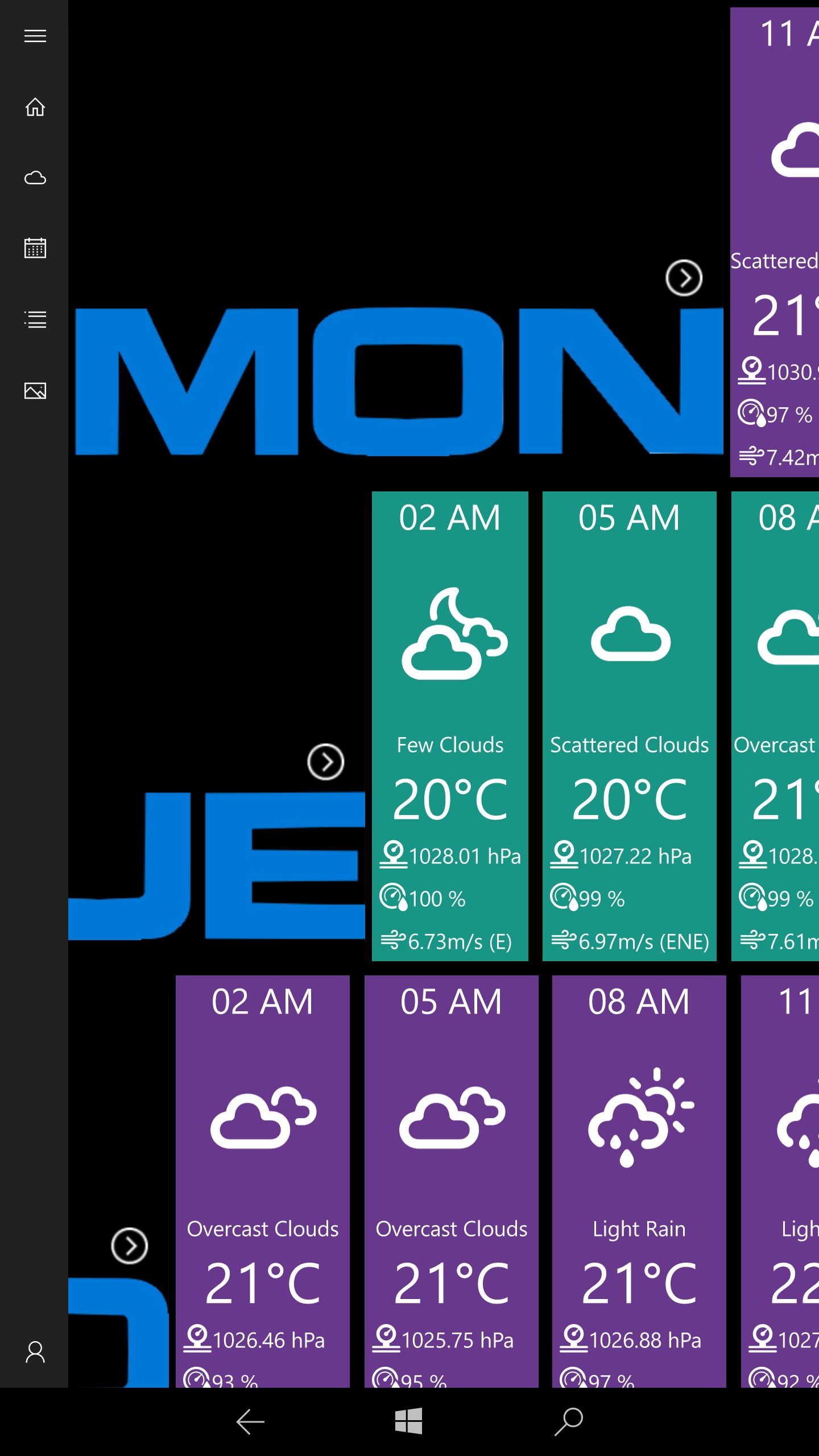Open 02 AM Overcast Clouds purple tile
Image resolution: width=819 pixels, height=1456 pixels.
(262, 1181)
